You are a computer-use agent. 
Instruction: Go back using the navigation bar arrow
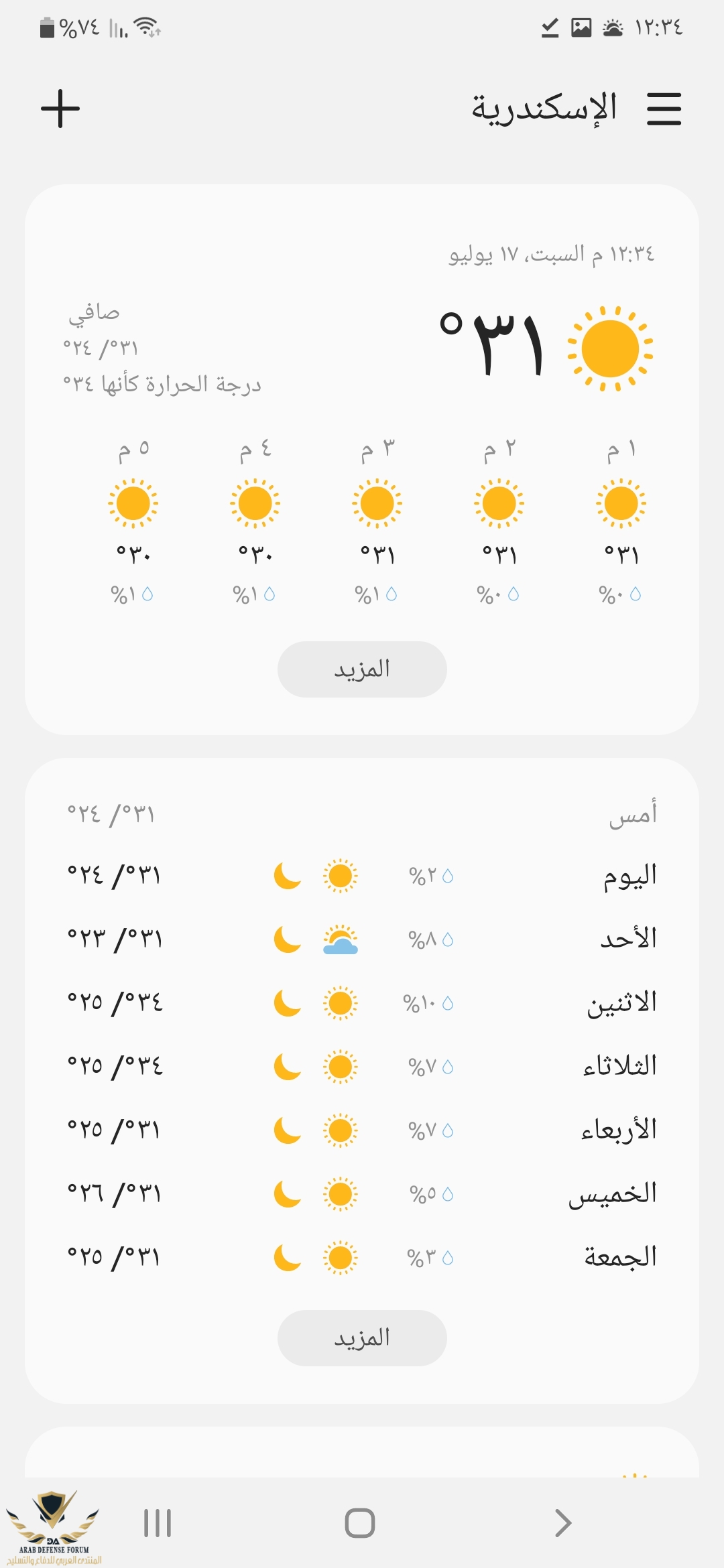point(563,1522)
